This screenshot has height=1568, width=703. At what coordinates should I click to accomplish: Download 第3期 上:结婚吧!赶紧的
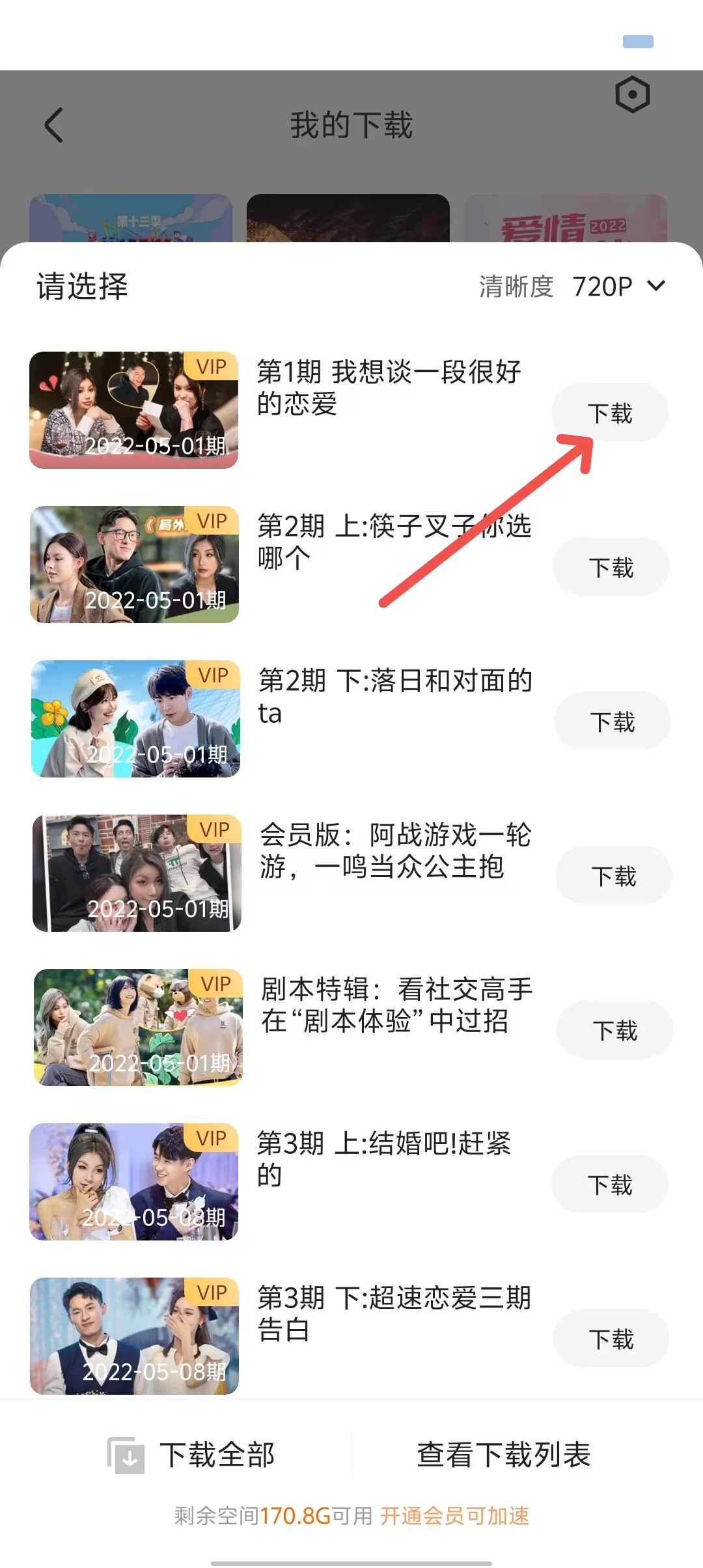pyautogui.click(x=610, y=1184)
